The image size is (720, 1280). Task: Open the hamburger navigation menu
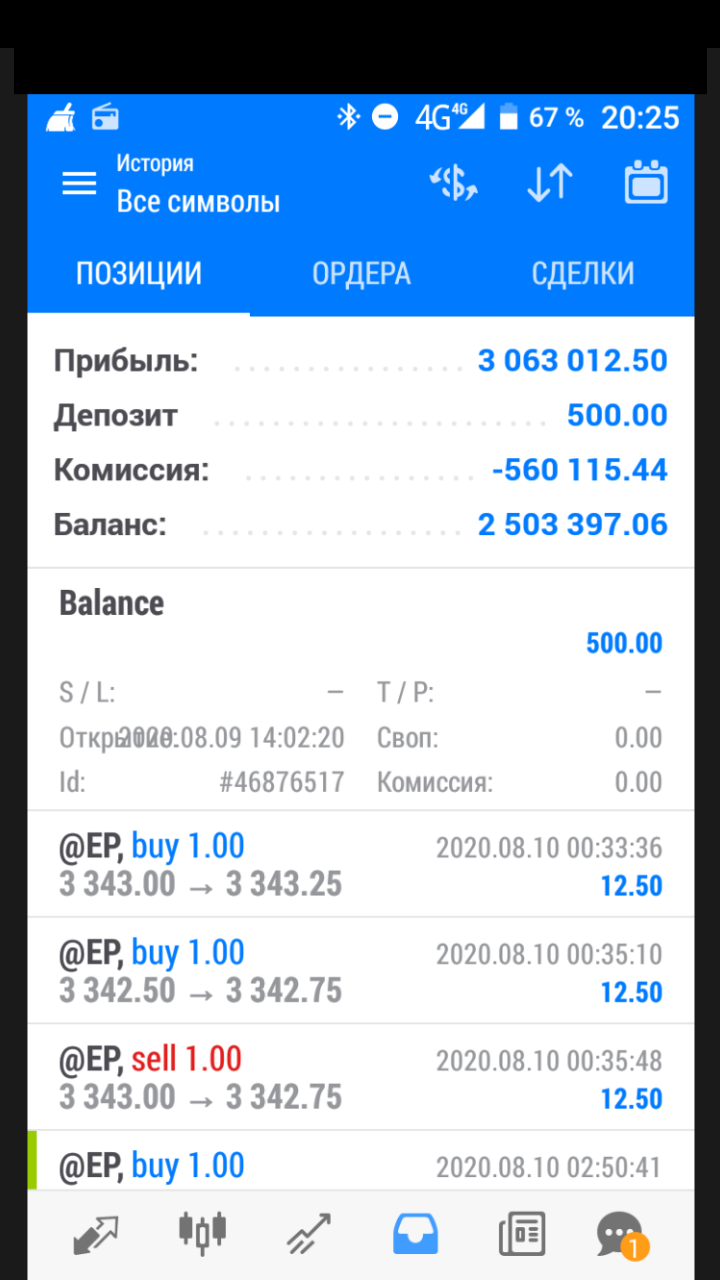click(x=79, y=184)
